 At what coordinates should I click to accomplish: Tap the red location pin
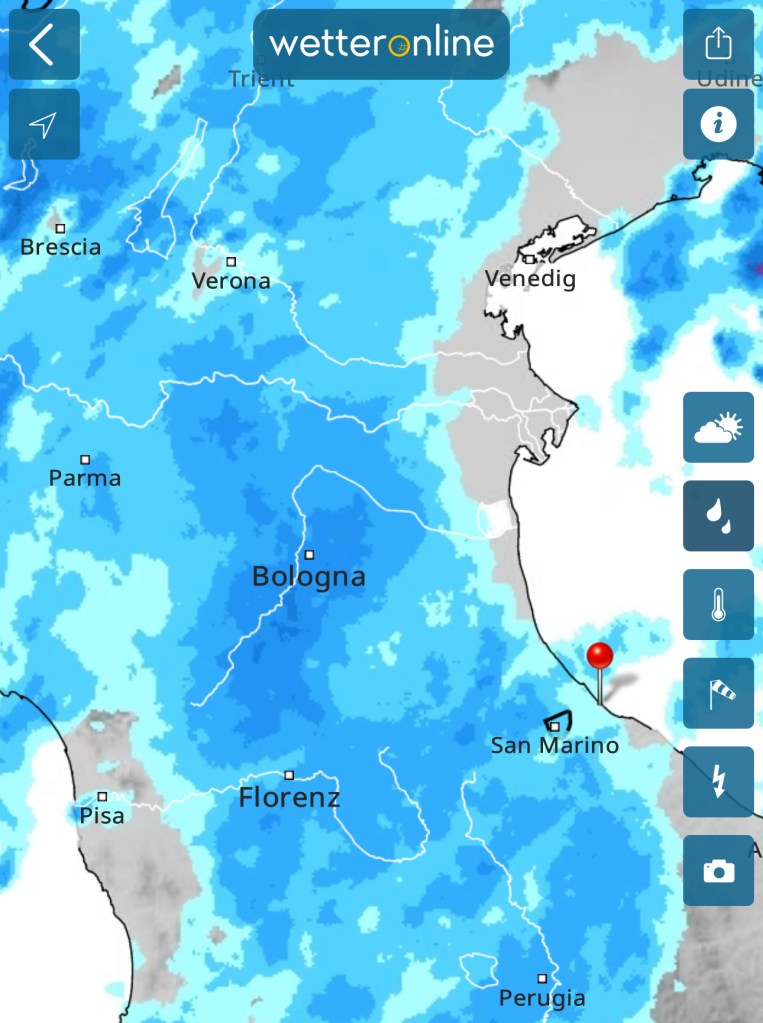(x=600, y=657)
